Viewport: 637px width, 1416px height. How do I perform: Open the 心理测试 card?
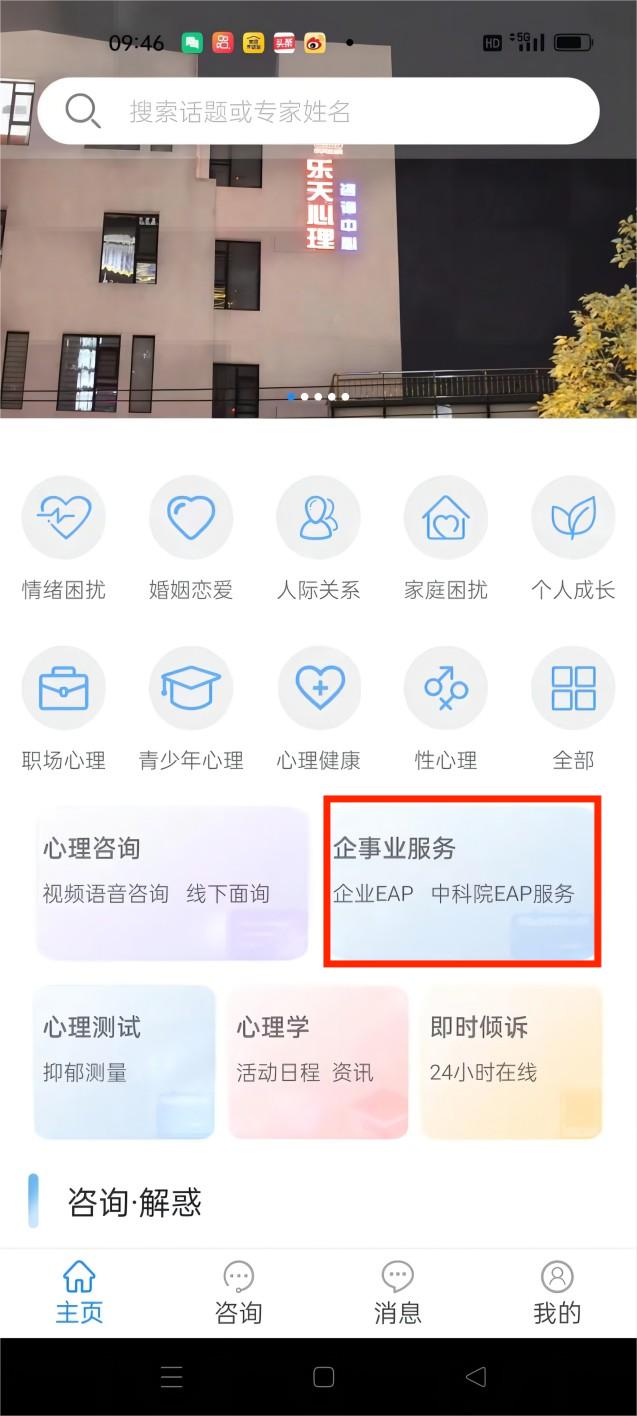pos(124,1062)
